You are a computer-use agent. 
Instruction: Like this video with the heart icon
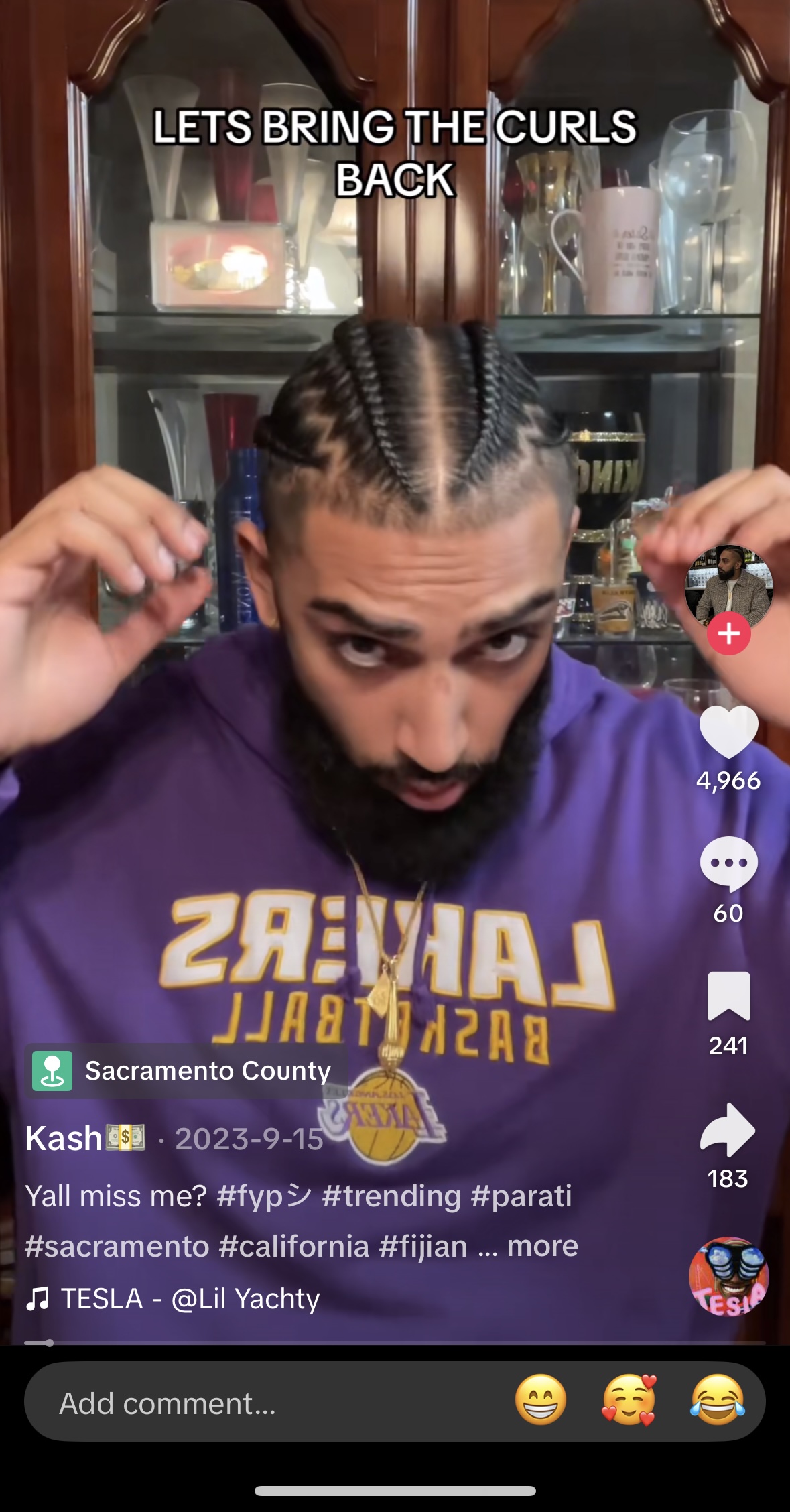pyautogui.click(x=728, y=733)
